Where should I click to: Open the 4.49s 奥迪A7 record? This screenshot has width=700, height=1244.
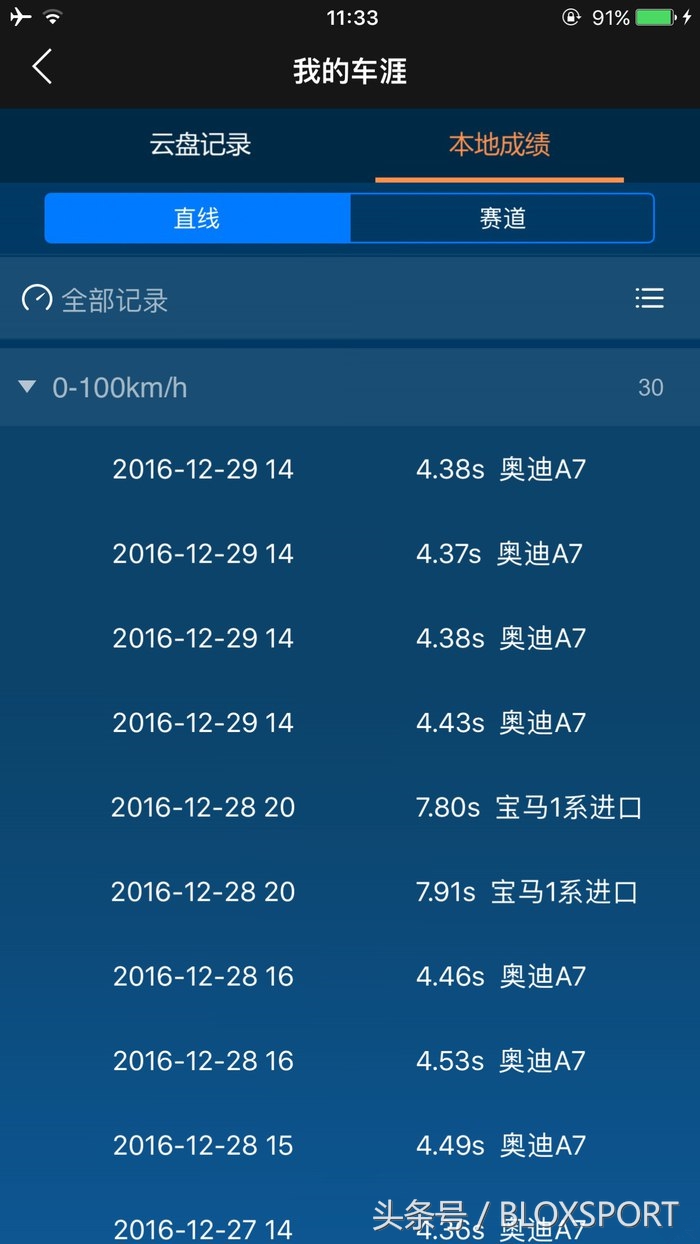pyautogui.click(x=350, y=1145)
